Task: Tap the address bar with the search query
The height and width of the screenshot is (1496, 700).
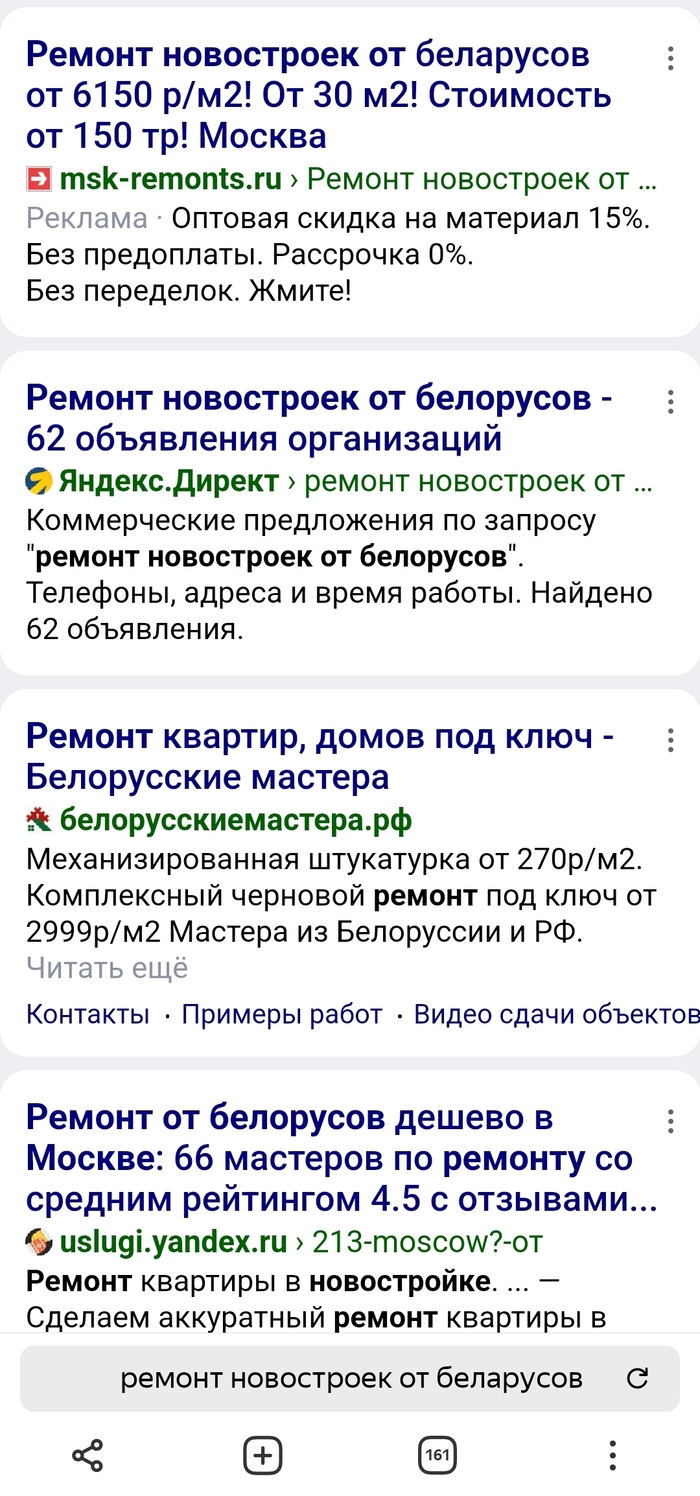Action: 350,1380
